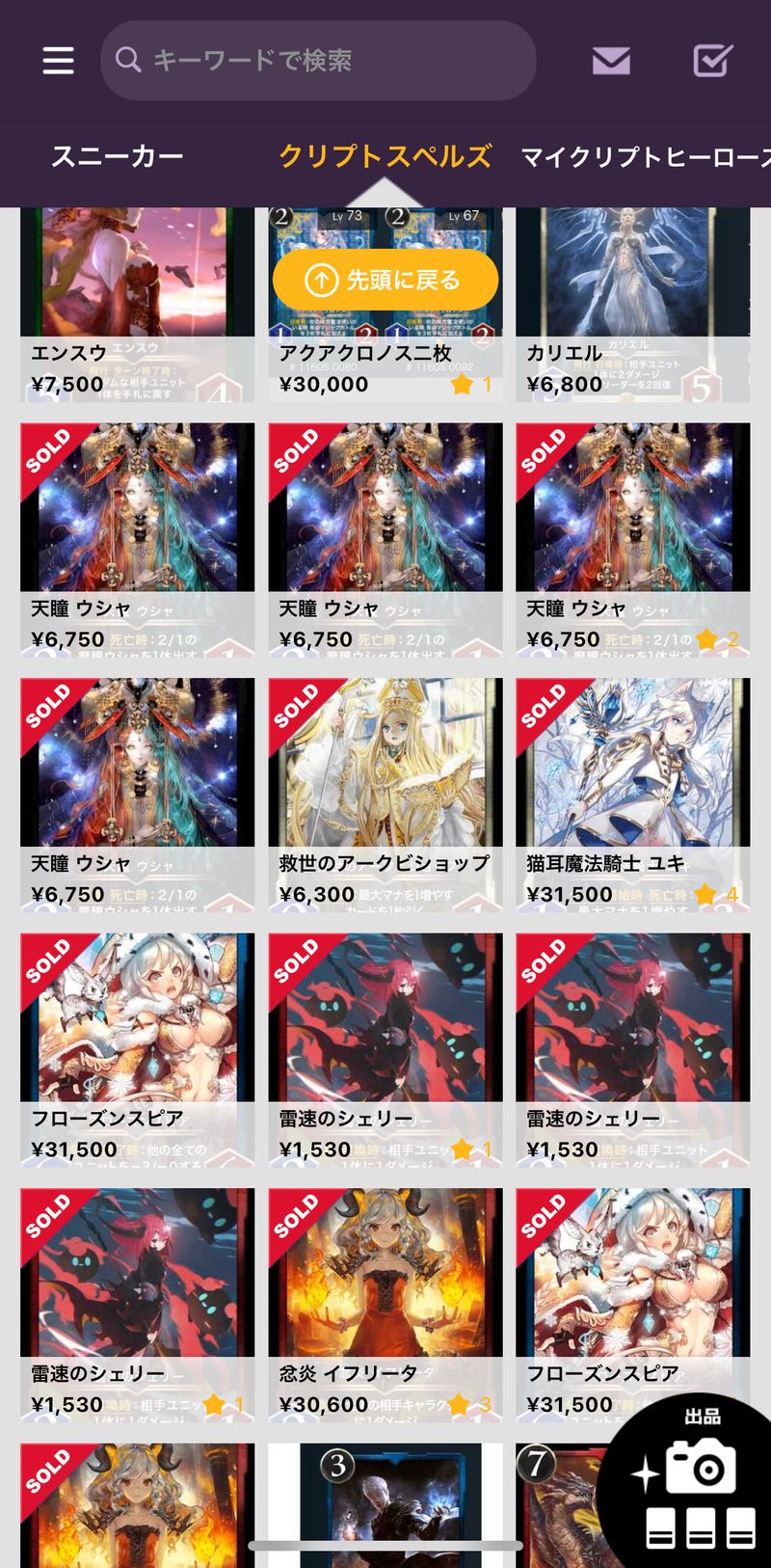Open the hamburger menu
The height and width of the screenshot is (1568, 771).
58,61
